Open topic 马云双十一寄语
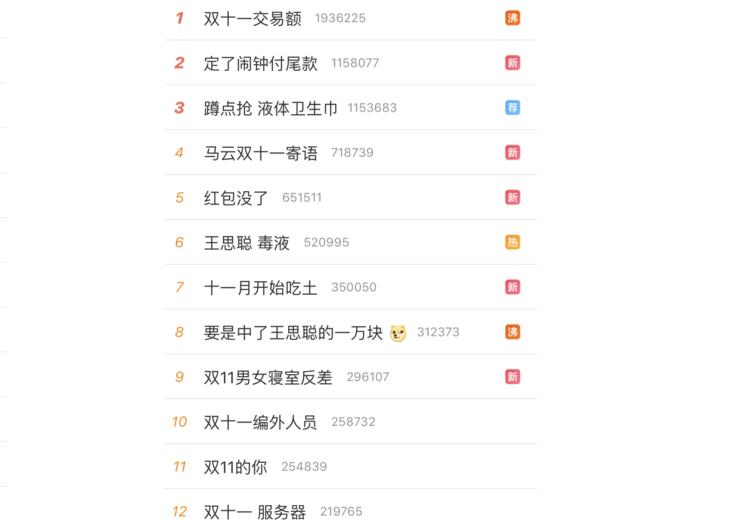The height and width of the screenshot is (524, 750). click(260, 153)
